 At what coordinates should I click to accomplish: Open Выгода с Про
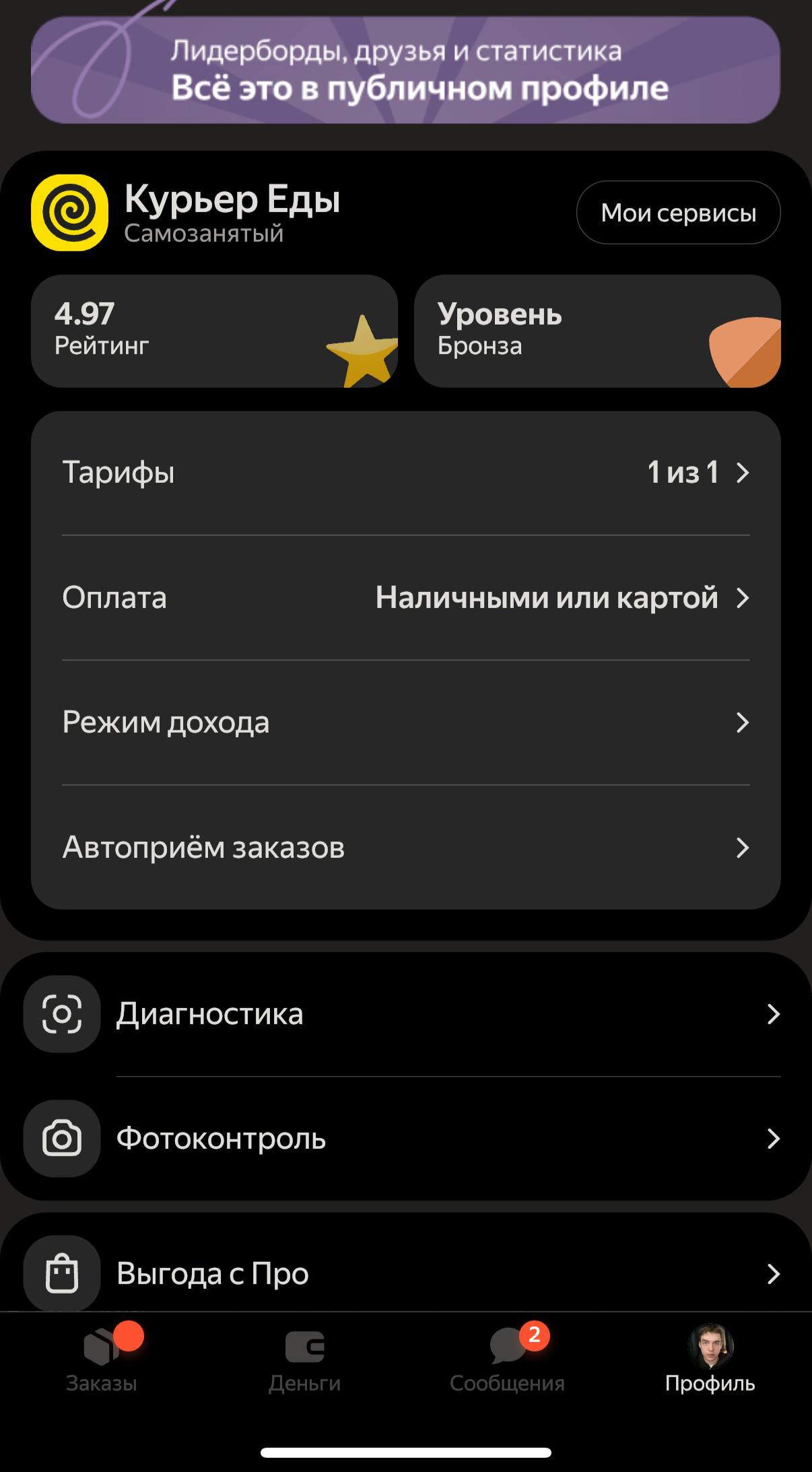tap(405, 1273)
